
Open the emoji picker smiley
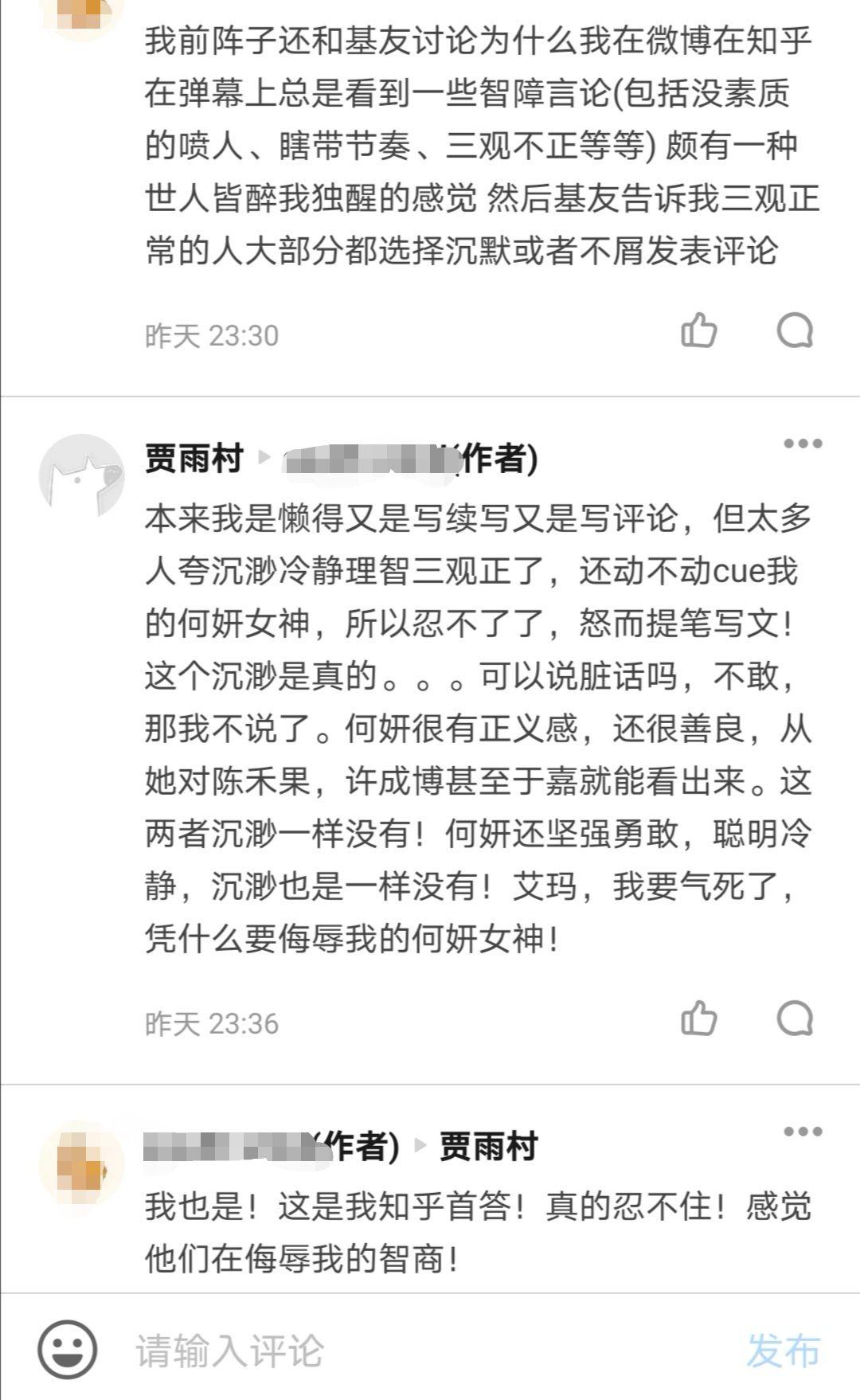click(68, 1350)
